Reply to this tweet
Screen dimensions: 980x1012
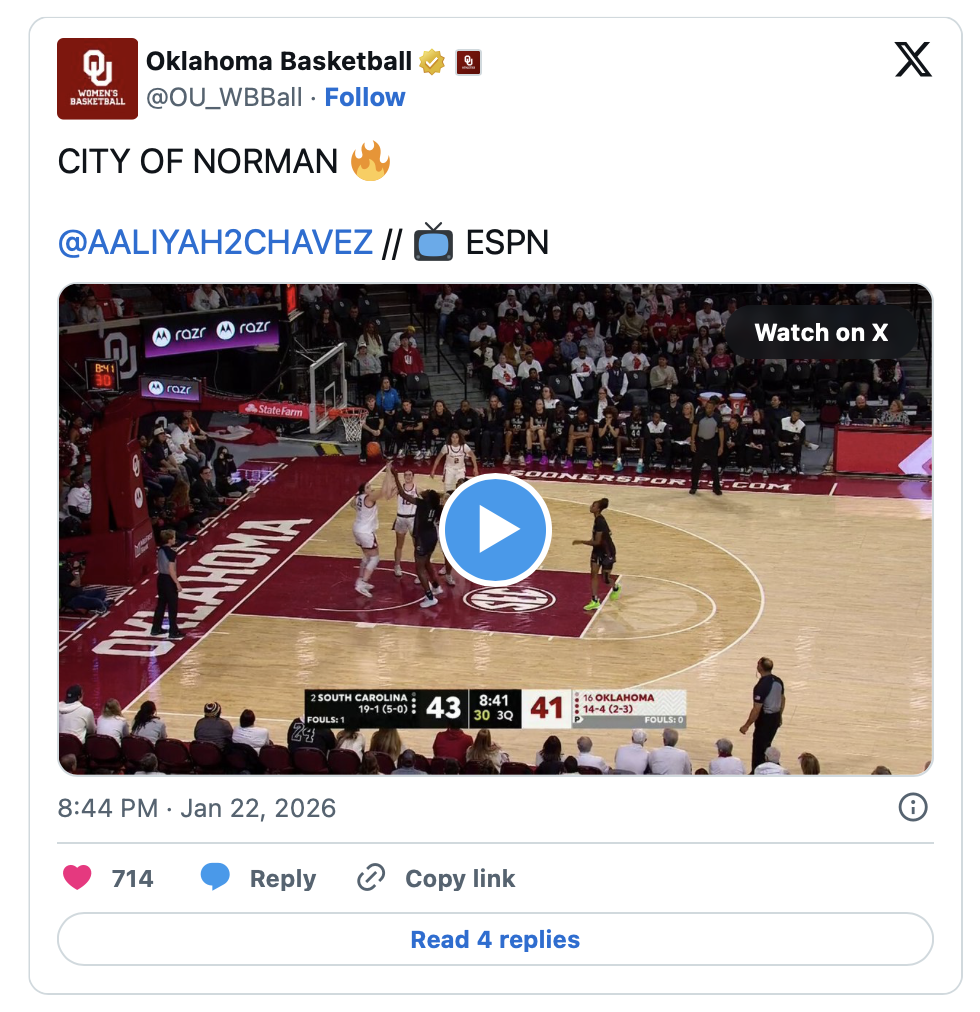coord(259,878)
